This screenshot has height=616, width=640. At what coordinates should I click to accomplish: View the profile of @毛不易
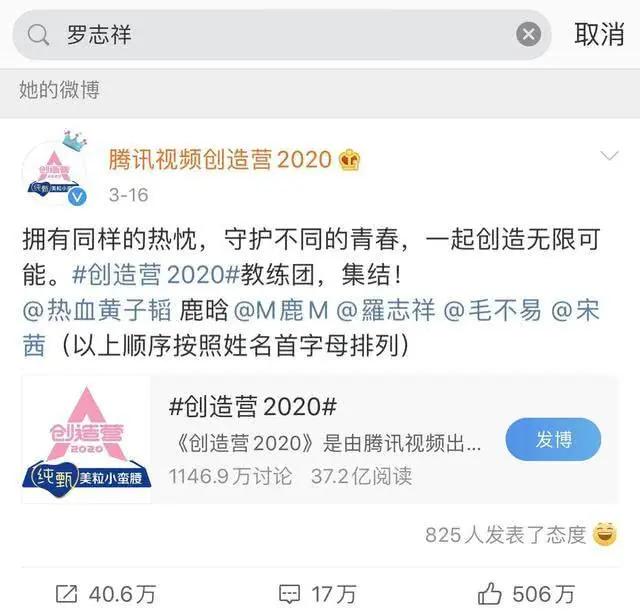pos(492,310)
